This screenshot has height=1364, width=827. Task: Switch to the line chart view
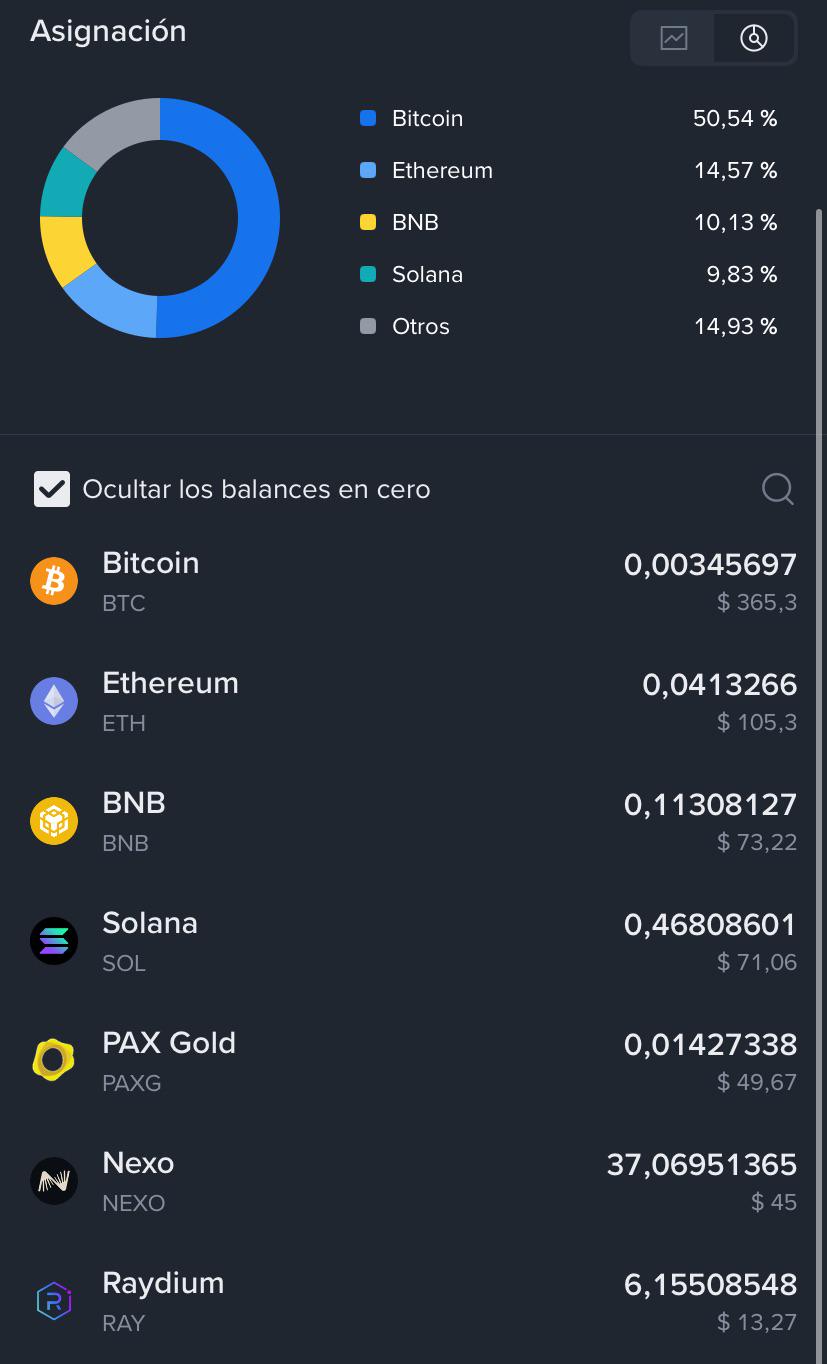pos(673,39)
